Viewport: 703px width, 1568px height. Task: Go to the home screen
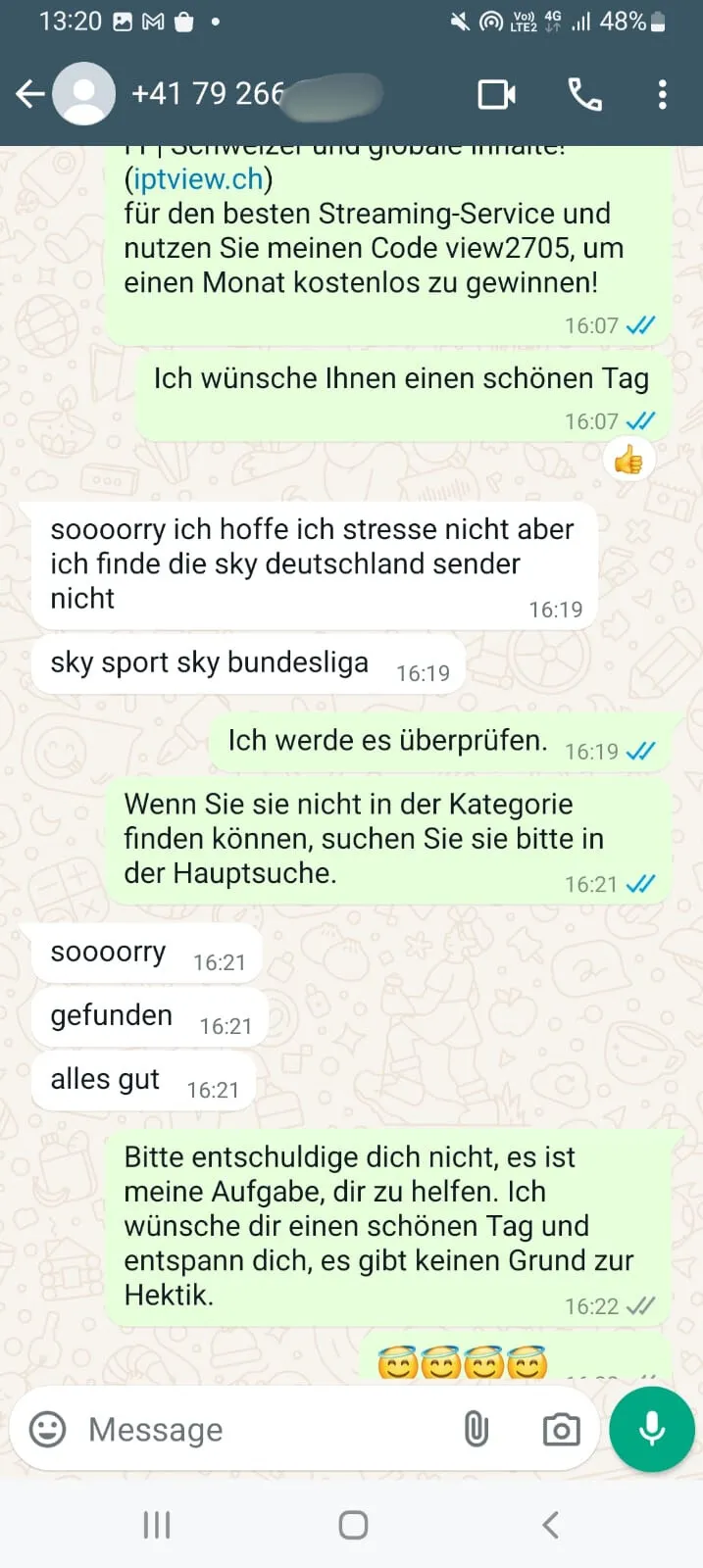[x=353, y=1525]
